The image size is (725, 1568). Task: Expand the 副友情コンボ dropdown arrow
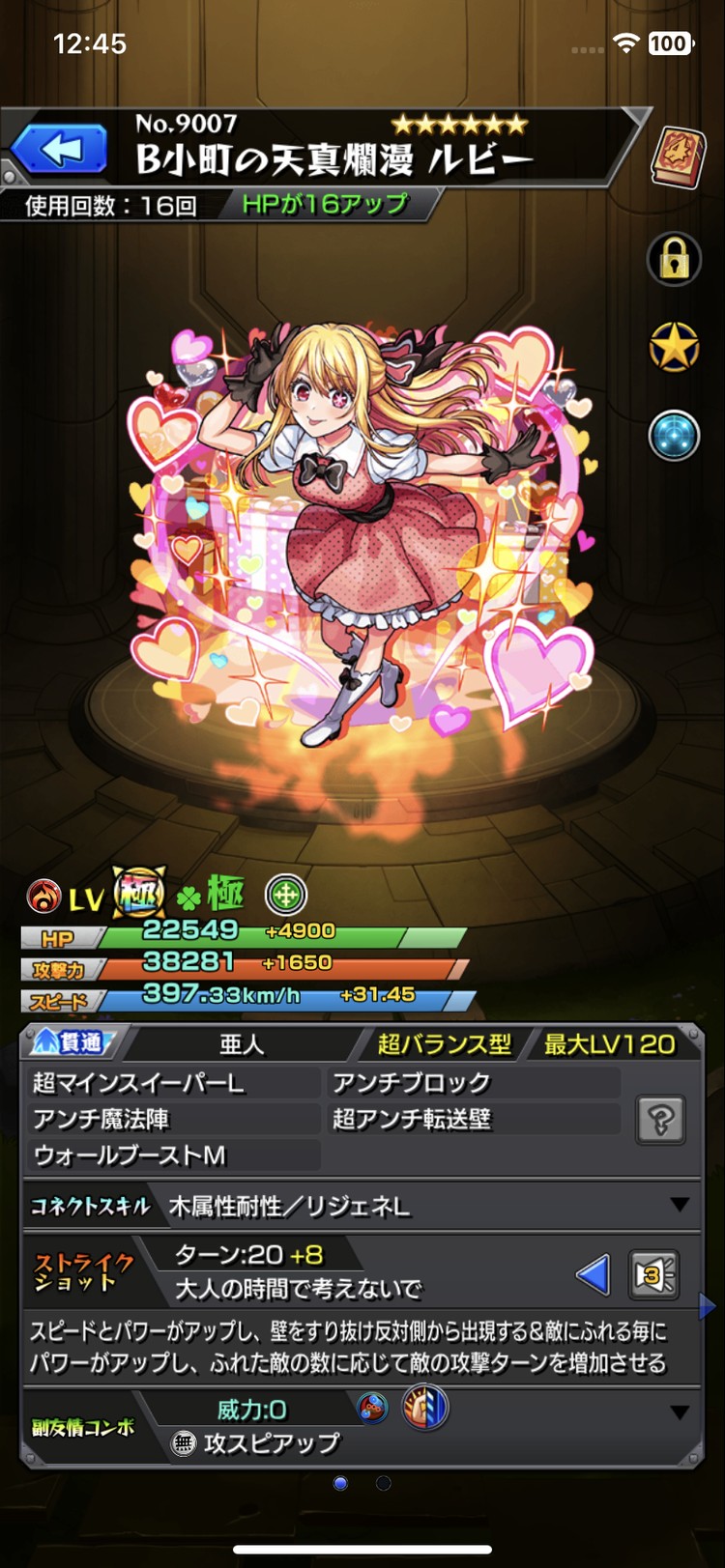[x=680, y=1412]
